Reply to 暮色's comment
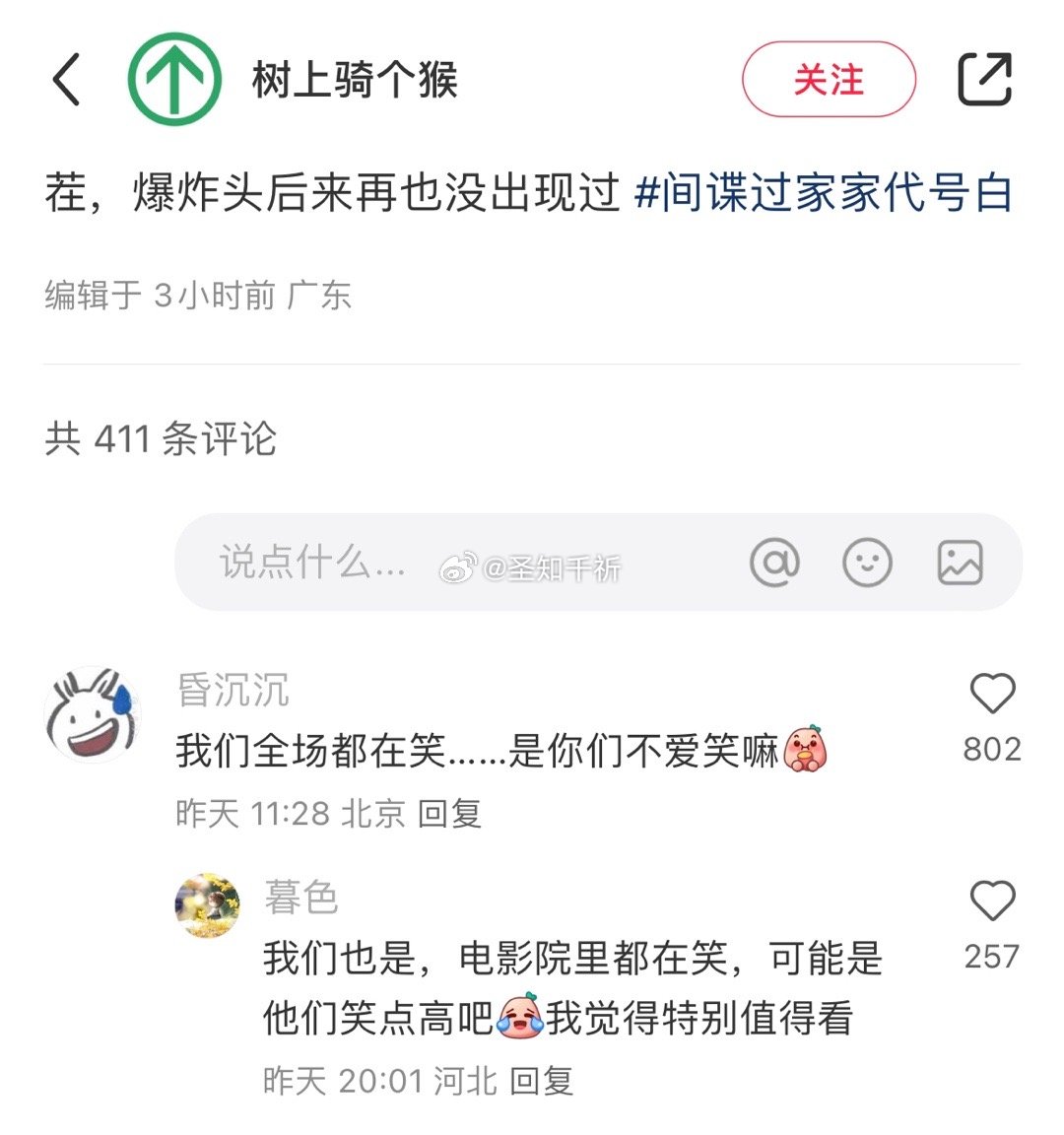Image resolution: width=1064 pixels, height=1135 pixels. [x=541, y=1081]
